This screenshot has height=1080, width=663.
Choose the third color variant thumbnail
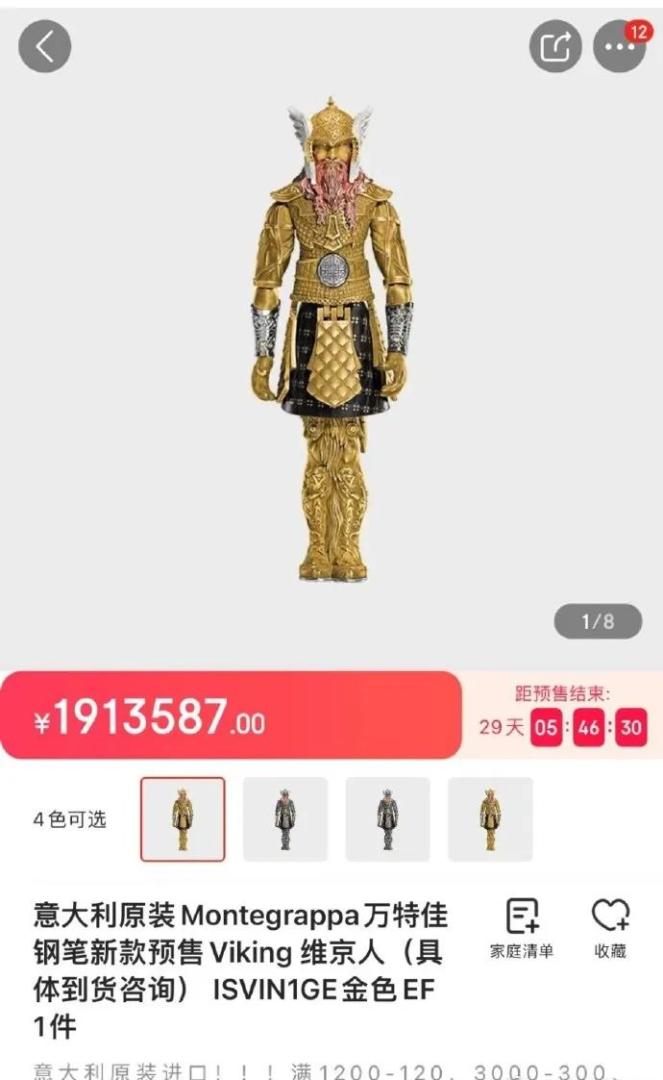coord(388,819)
